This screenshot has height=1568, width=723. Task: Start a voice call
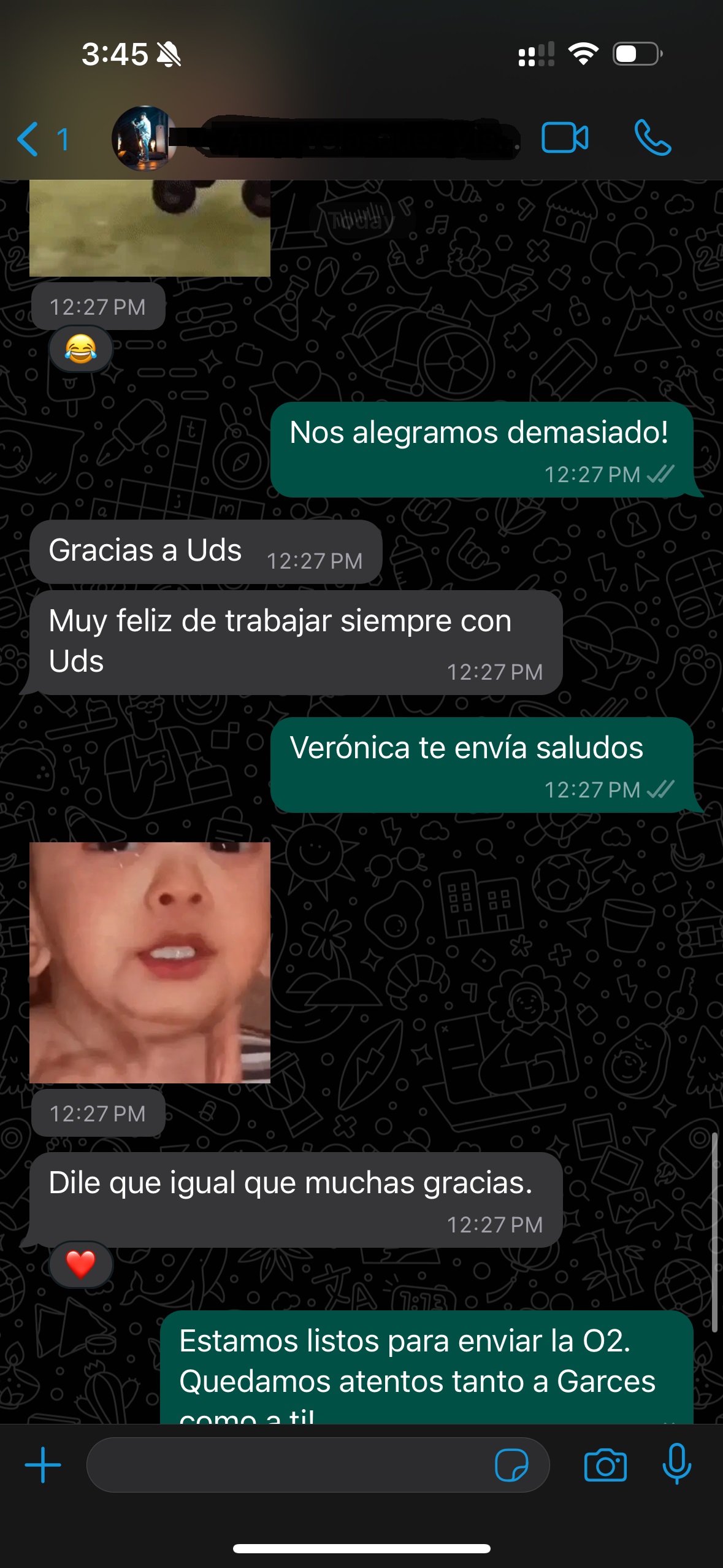pyautogui.click(x=652, y=137)
